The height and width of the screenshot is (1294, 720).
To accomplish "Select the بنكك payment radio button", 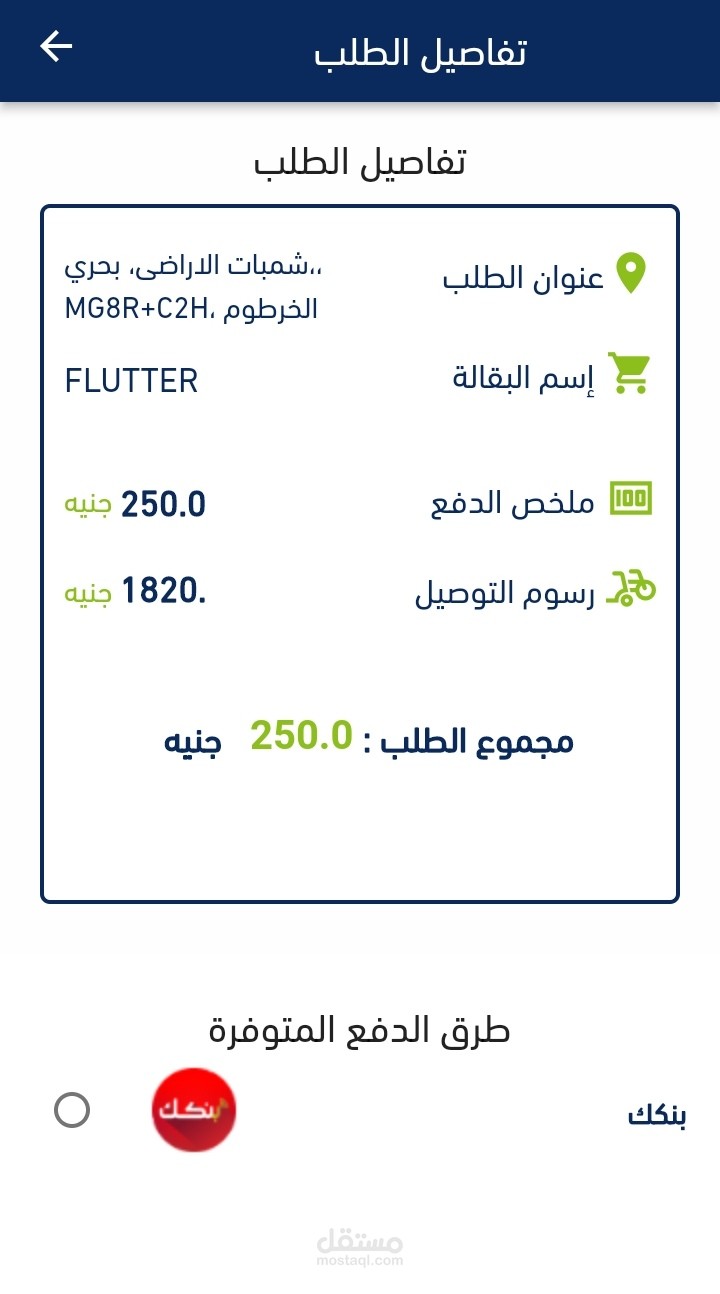I will (x=72, y=1110).
